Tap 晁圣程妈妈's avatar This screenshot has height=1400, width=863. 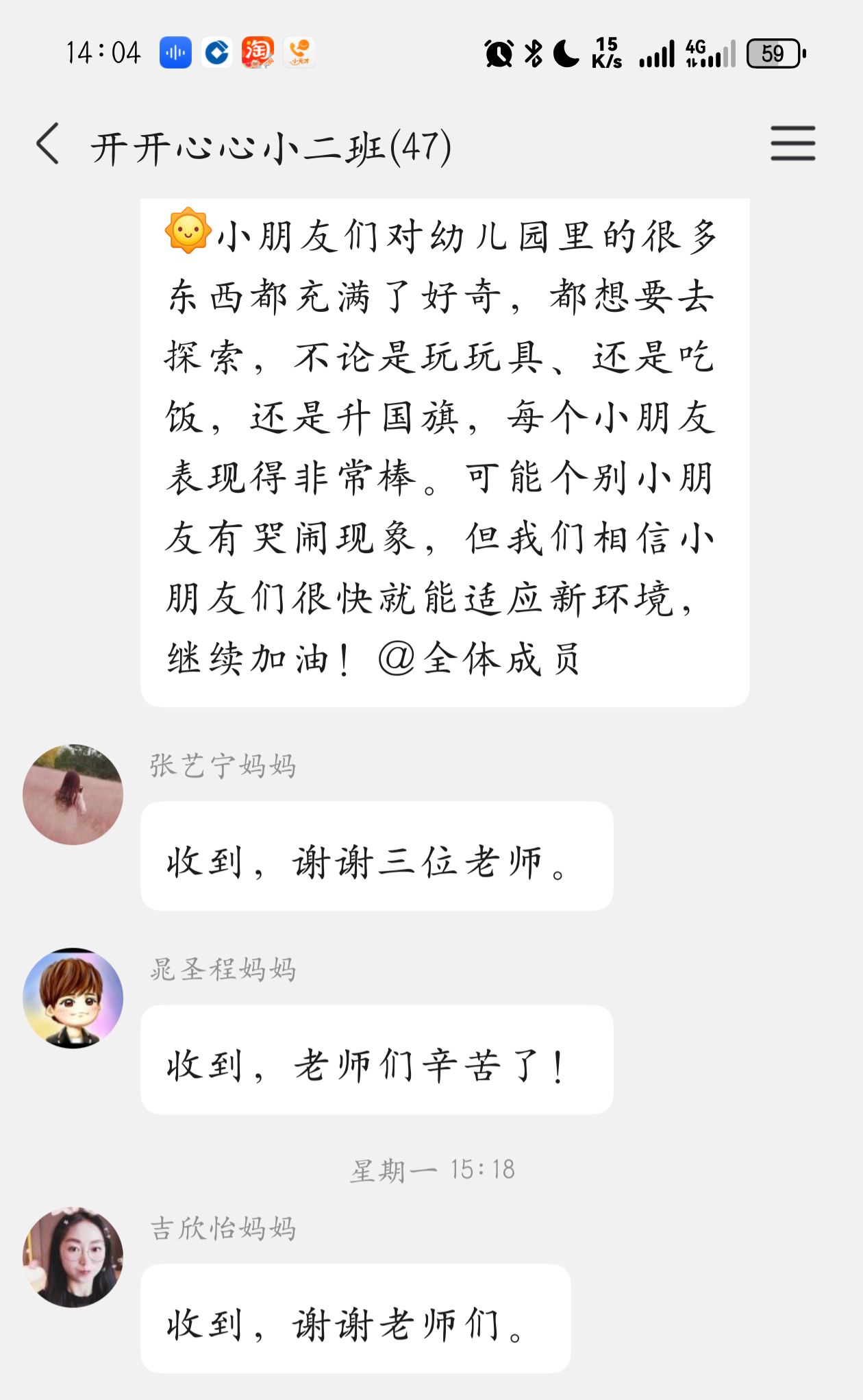coord(73,998)
